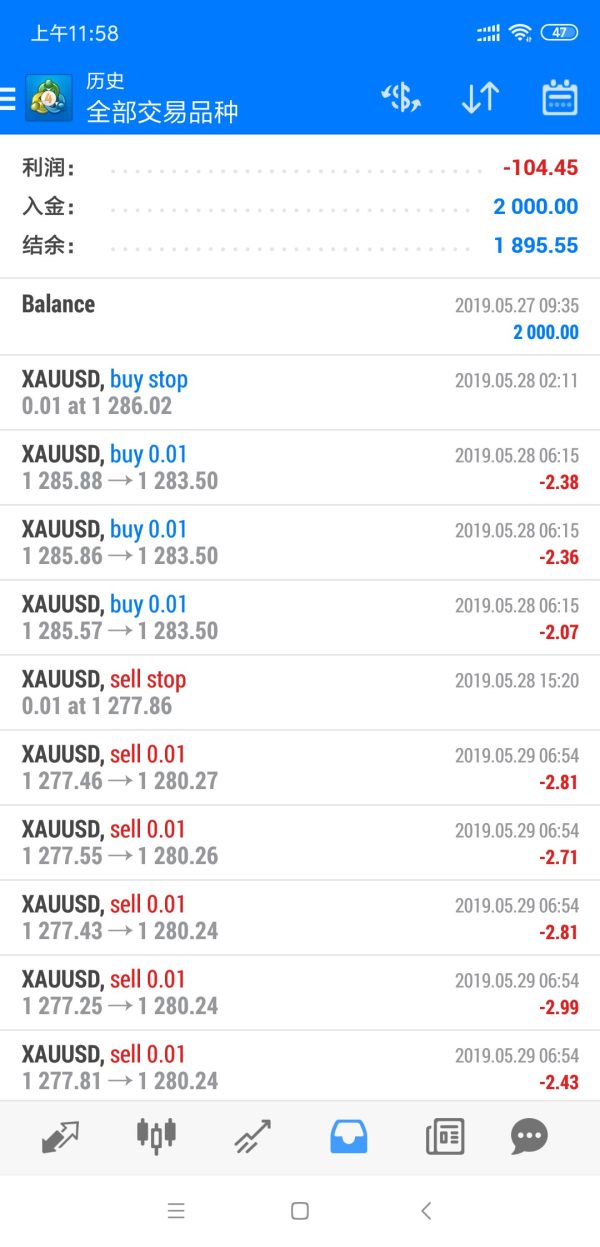Expand the buy trade from 1 285.88
Image resolution: width=600 pixels, height=1247 pixels.
(x=300, y=467)
